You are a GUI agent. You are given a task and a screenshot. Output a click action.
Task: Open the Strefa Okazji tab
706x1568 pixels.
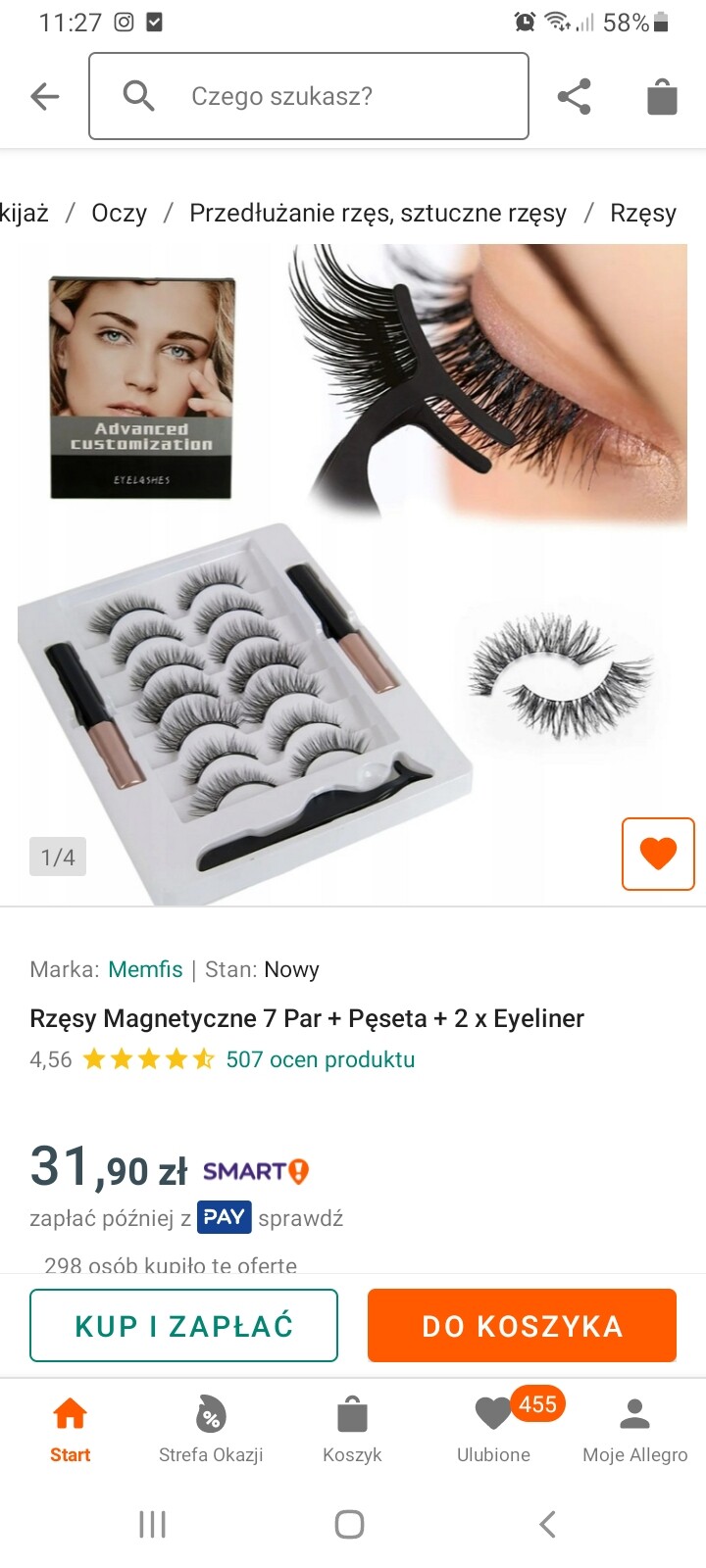click(x=211, y=1431)
